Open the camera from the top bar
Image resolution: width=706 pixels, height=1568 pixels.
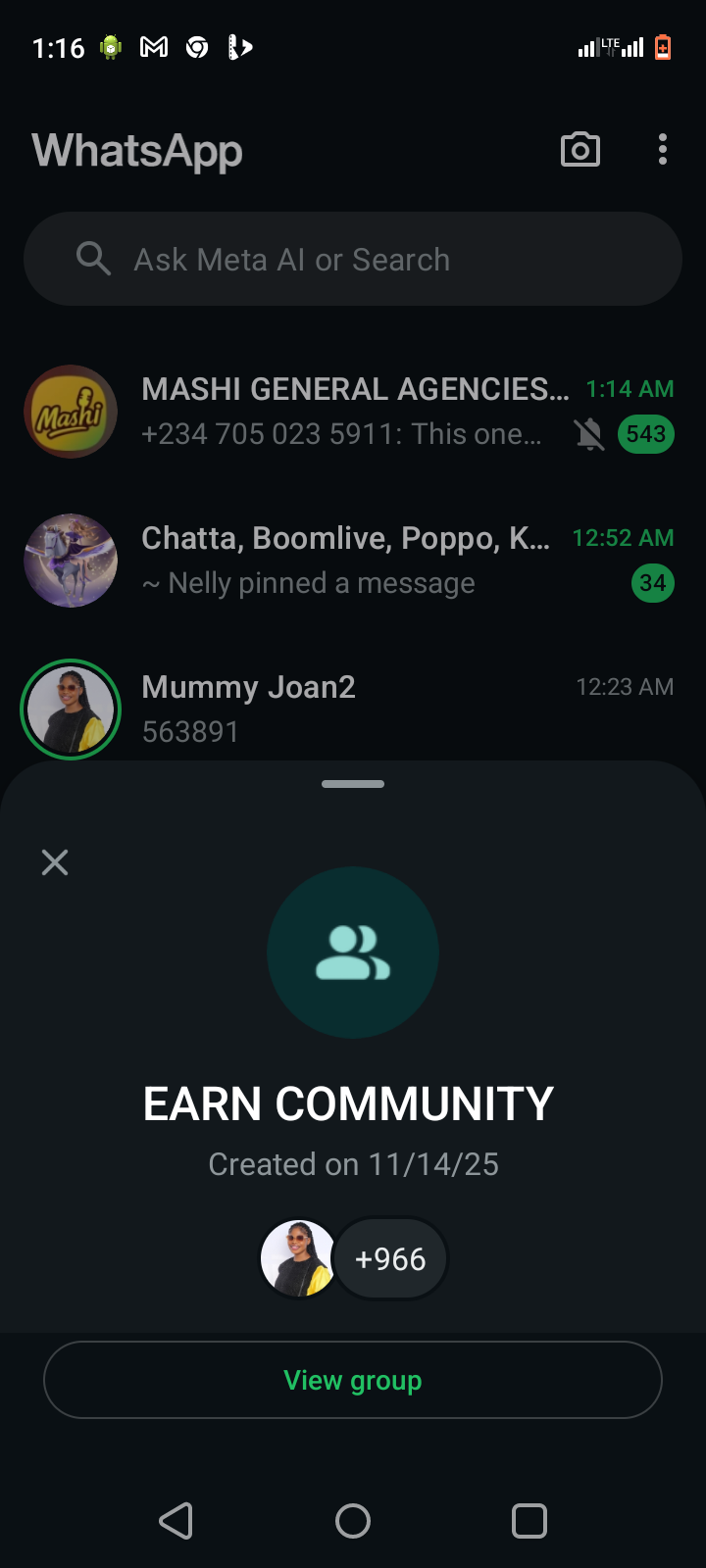(580, 150)
